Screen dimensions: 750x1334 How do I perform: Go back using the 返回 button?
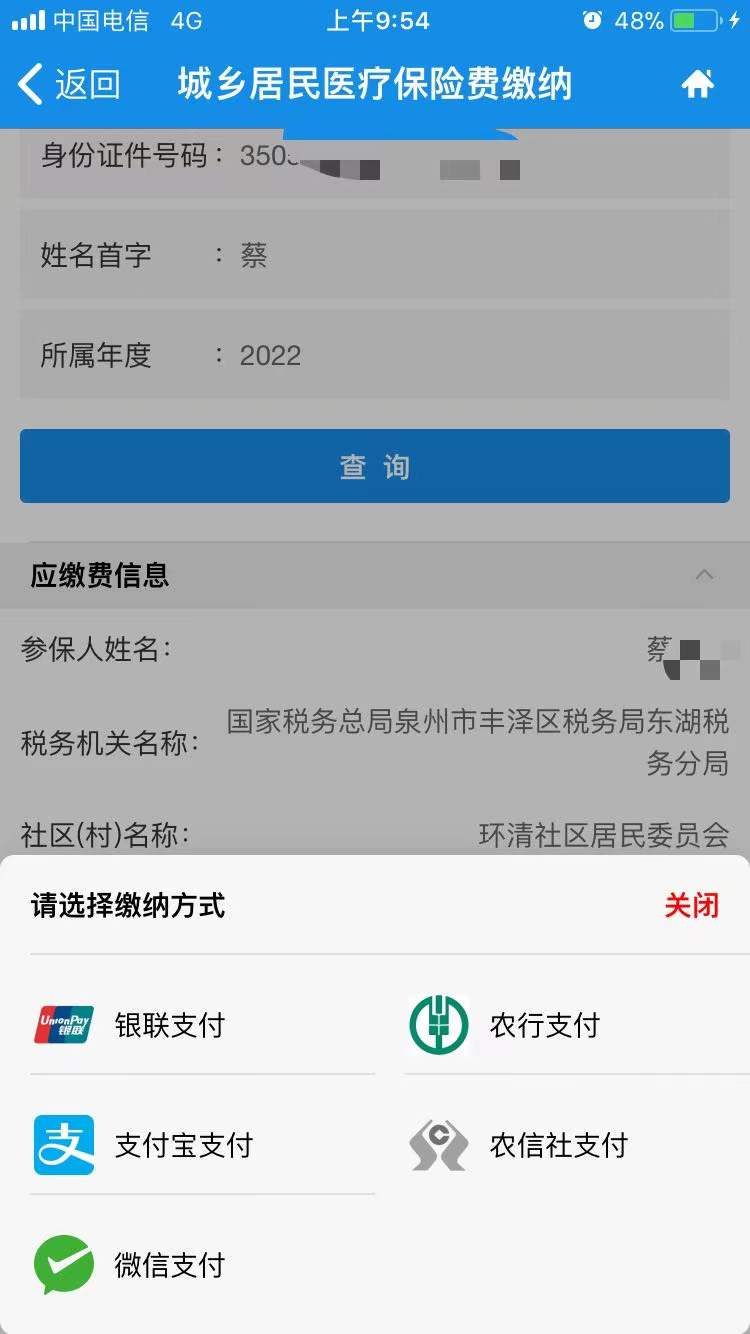point(70,85)
